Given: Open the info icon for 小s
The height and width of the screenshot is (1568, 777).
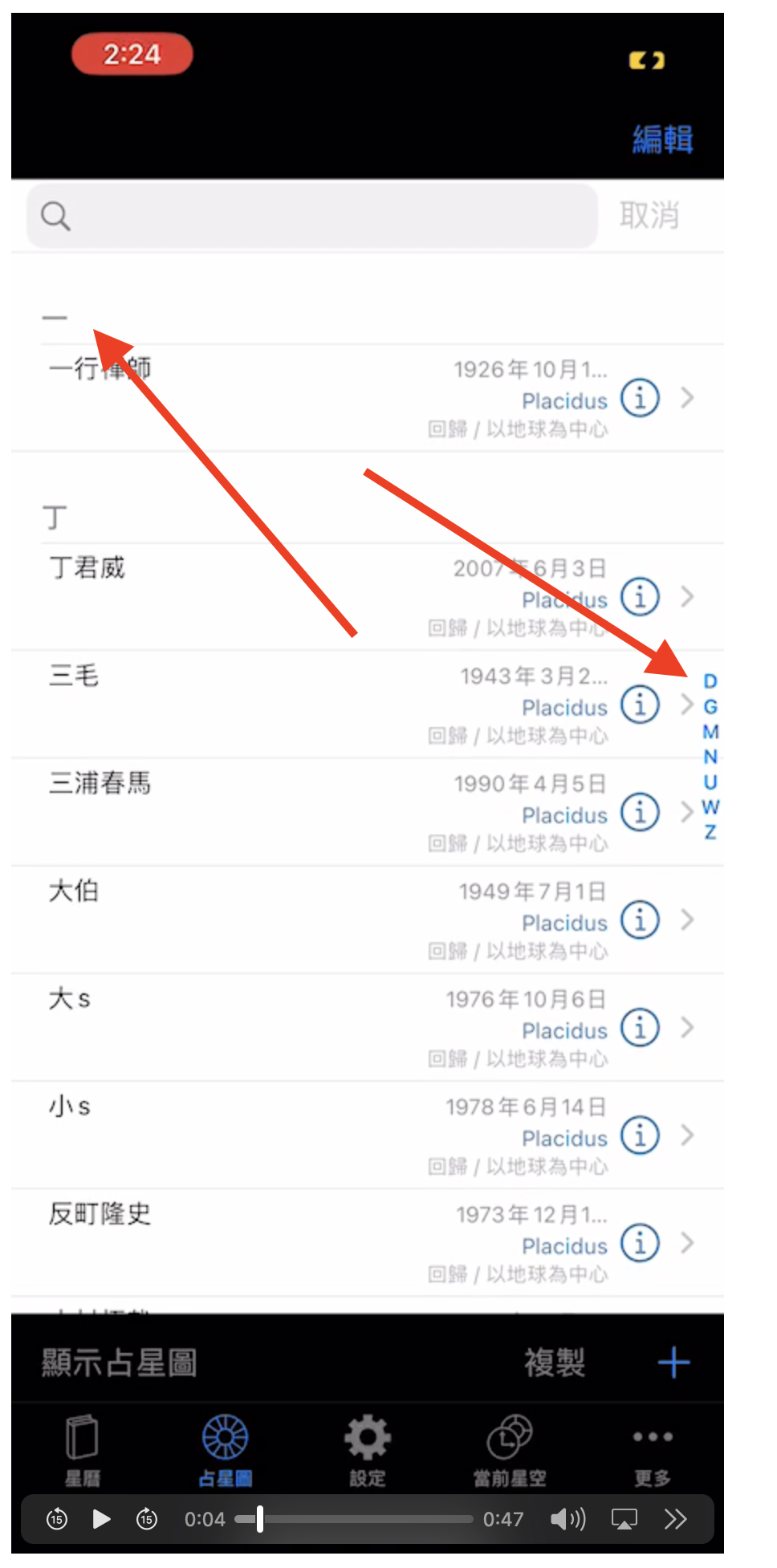Looking at the screenshot, I should click(640, 1135).
